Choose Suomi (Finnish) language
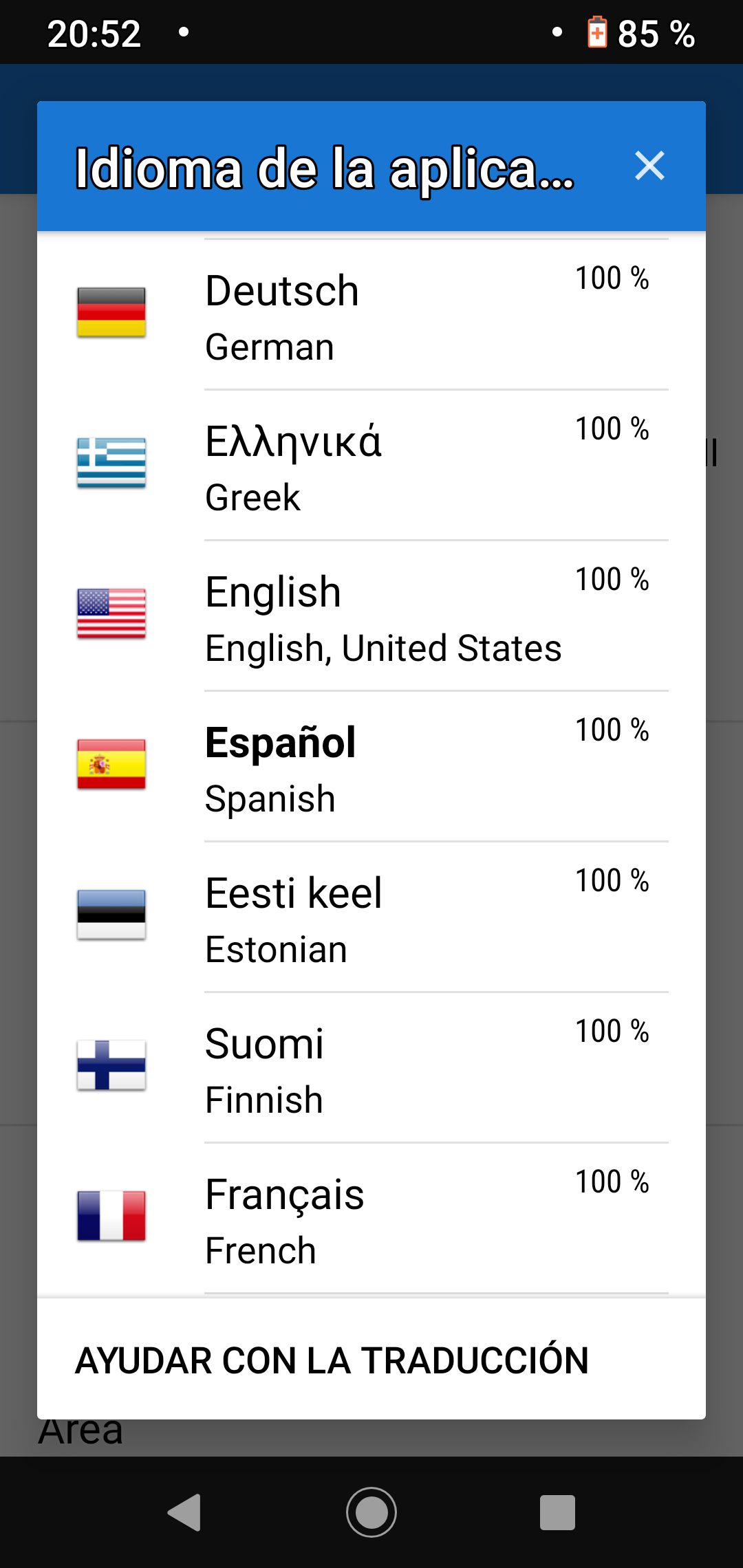Viewport: 743px width, 1568px height. [x=371, y=1068]
